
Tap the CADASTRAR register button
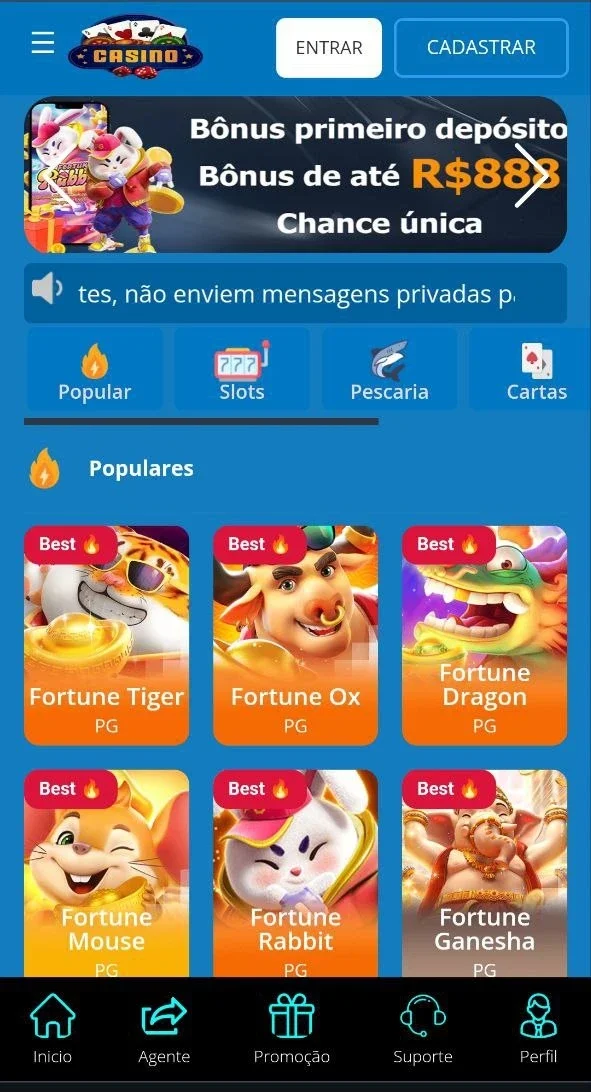click(481, 47)
